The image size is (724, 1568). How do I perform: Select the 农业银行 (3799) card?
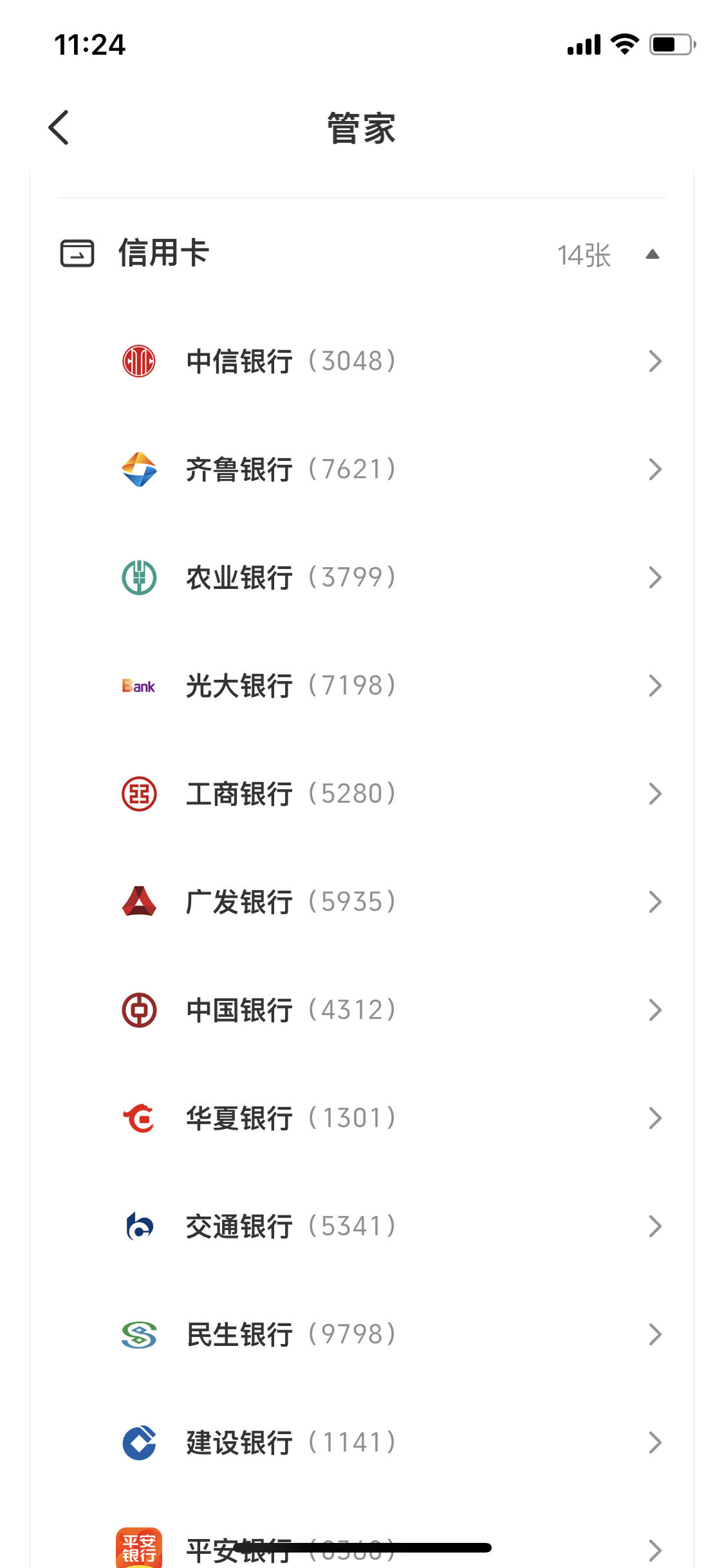coord(362,577)
